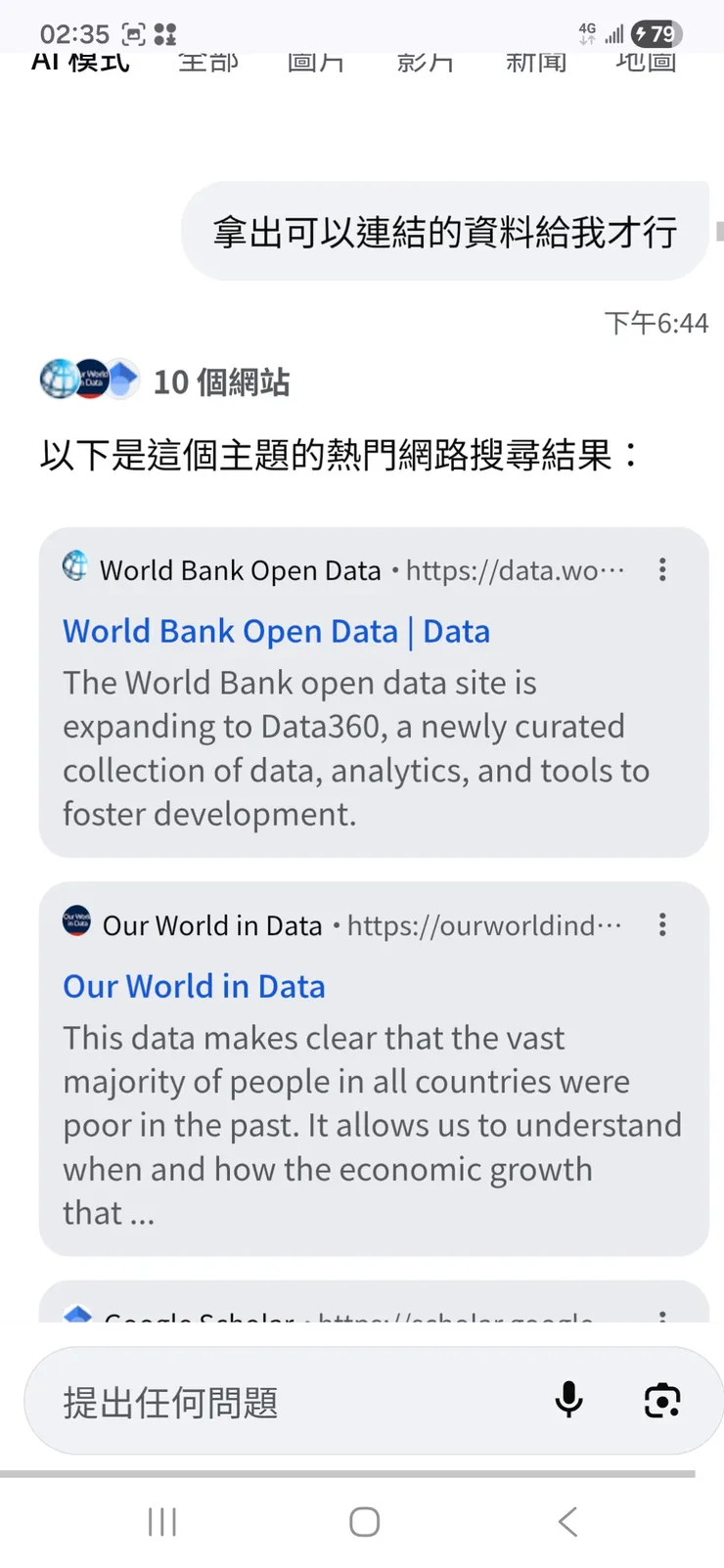Click the Our World in Data favicon
This screenshot has width=724, height=1568.
click(75, 924)
